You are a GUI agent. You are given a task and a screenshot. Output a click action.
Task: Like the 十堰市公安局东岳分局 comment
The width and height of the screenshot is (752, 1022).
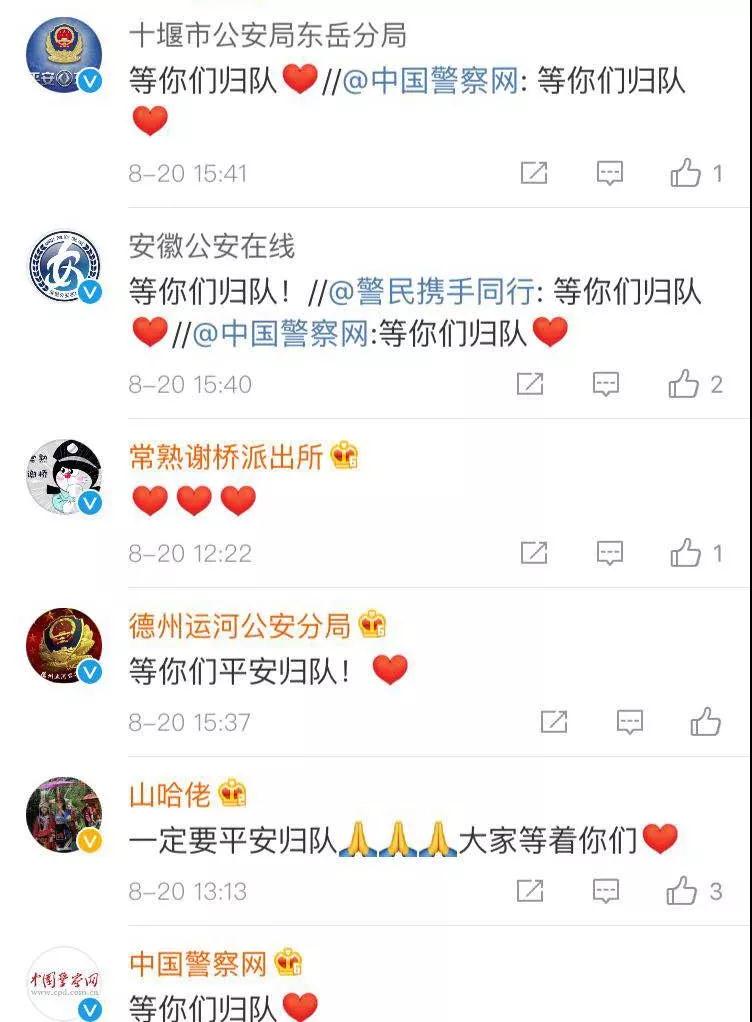pos(686,173)
